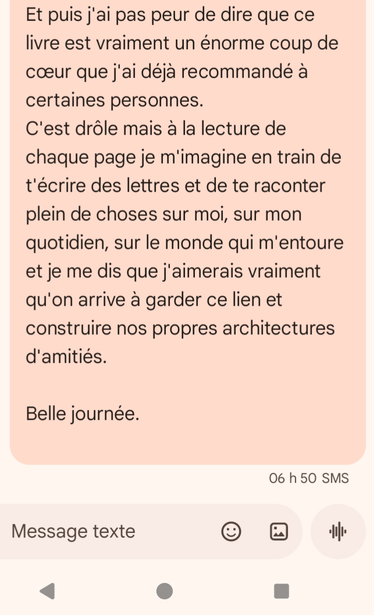The height and width of the screenshot is (615, 374).
Task: Attach an image from the gallery
Action: 279,531
